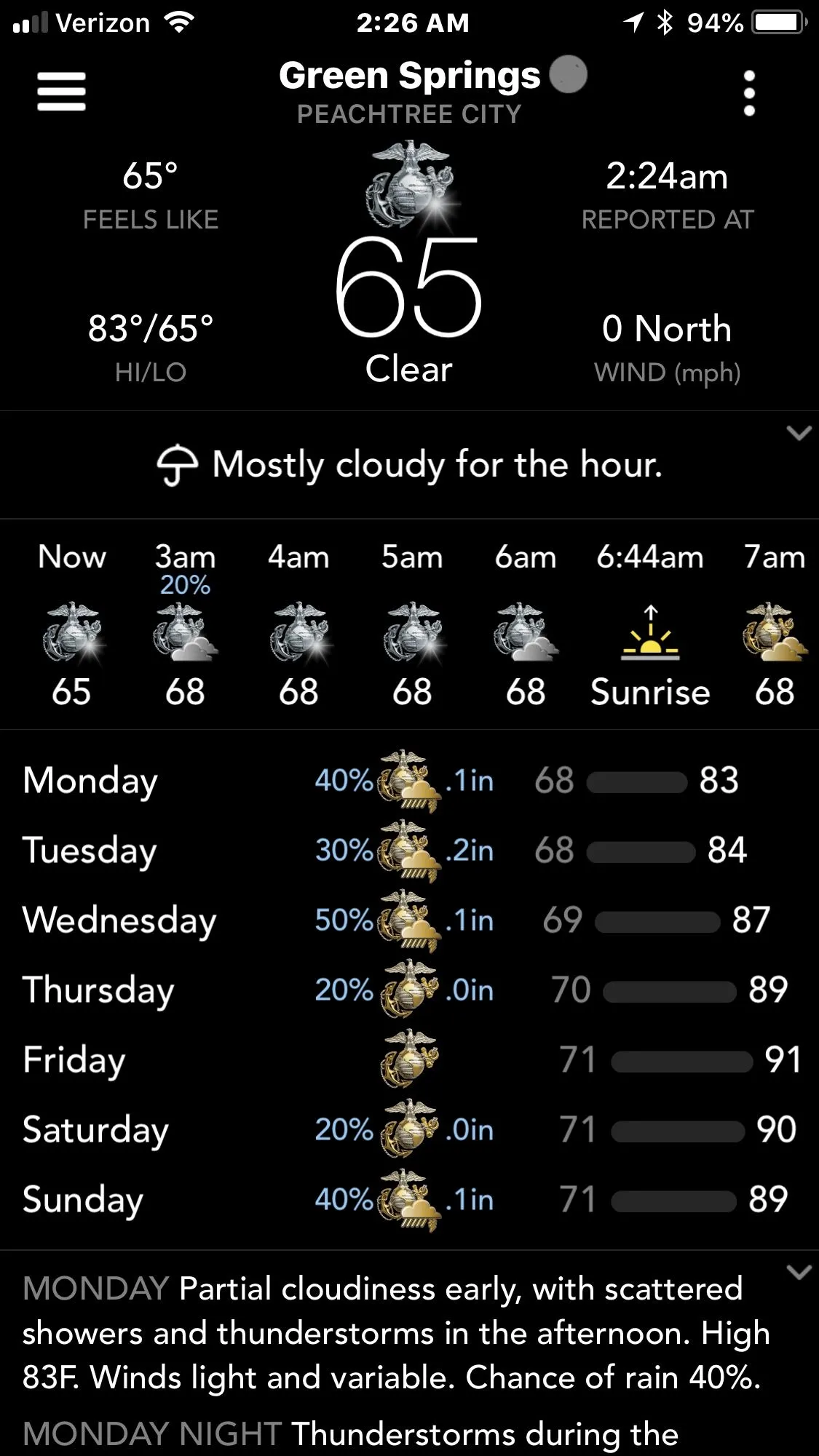Expand the Mostly cloudy hourly summary

[799, 434]
